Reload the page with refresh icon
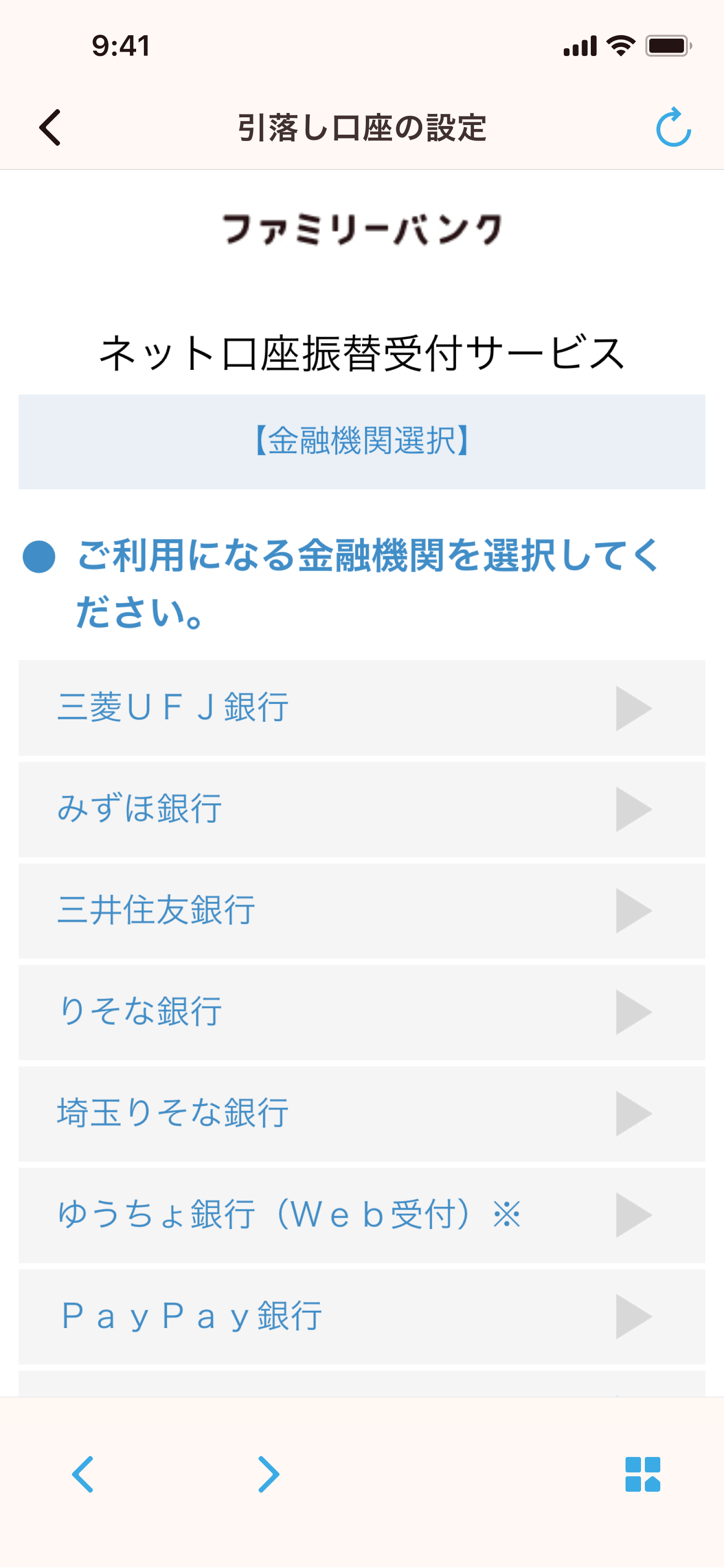The width and height of the screenshot is (724, 1568). point(673,127)
